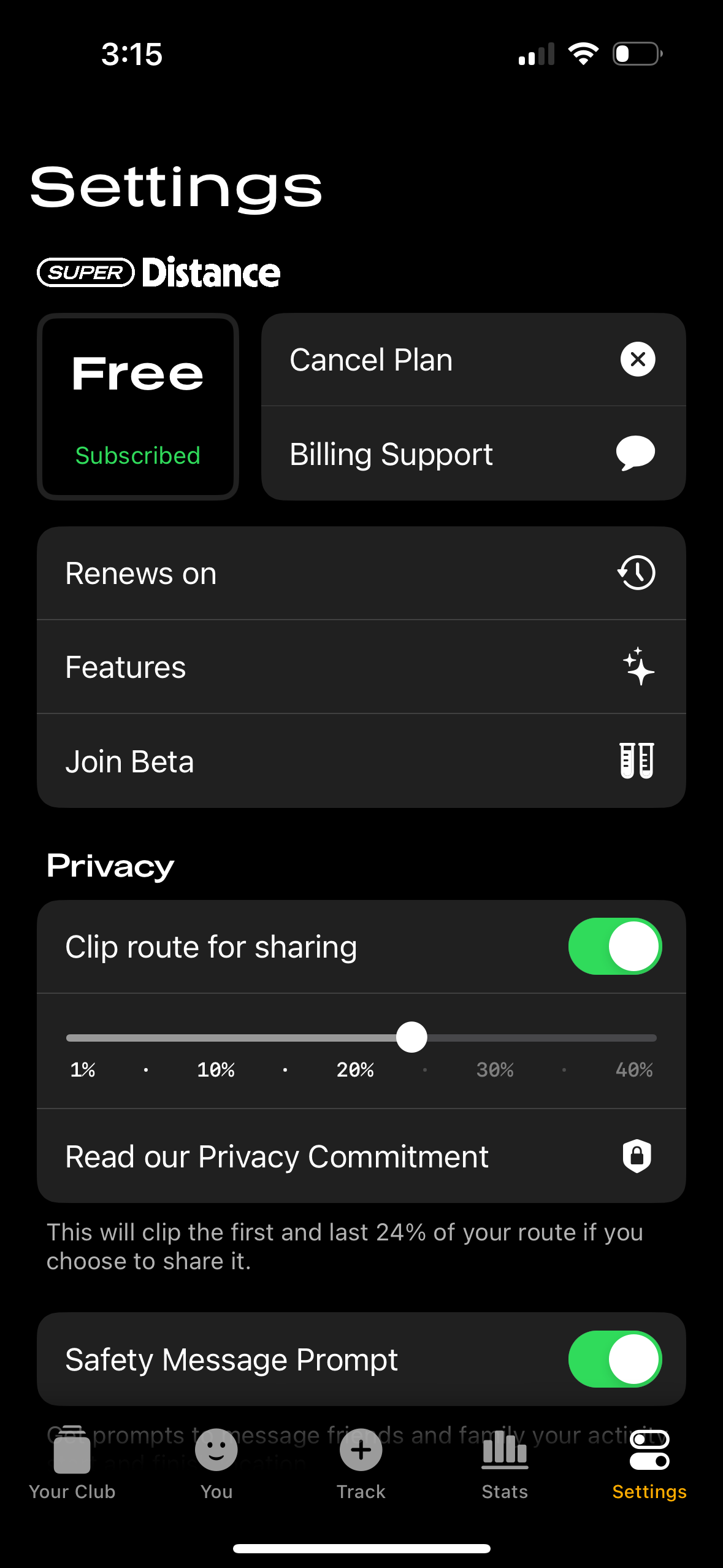Viewport: 723px width, 1568px height.
Task: Switch to the Your Club tab
Action: point(72,1466)
